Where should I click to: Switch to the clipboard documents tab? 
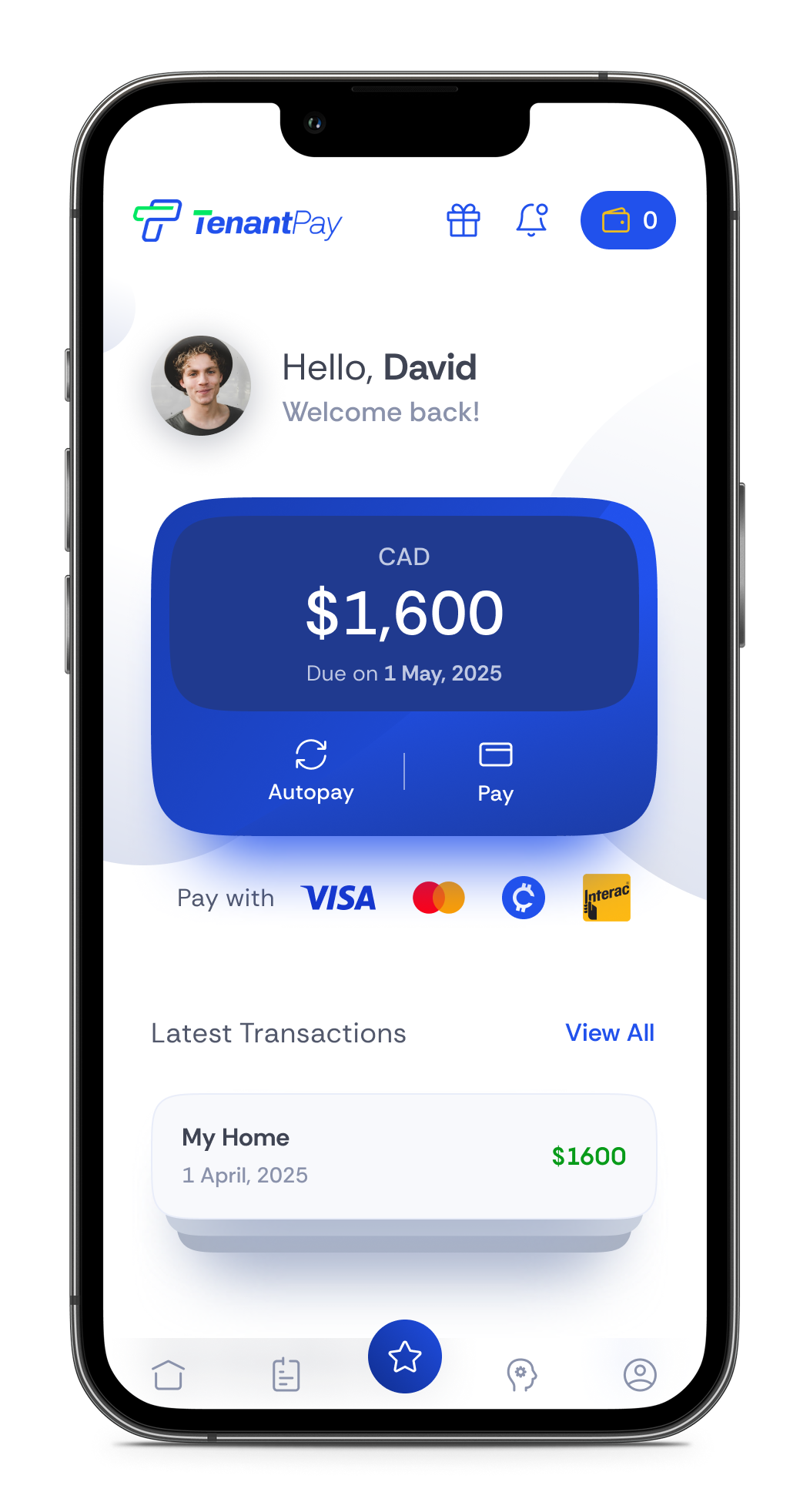click(286, 1374)
